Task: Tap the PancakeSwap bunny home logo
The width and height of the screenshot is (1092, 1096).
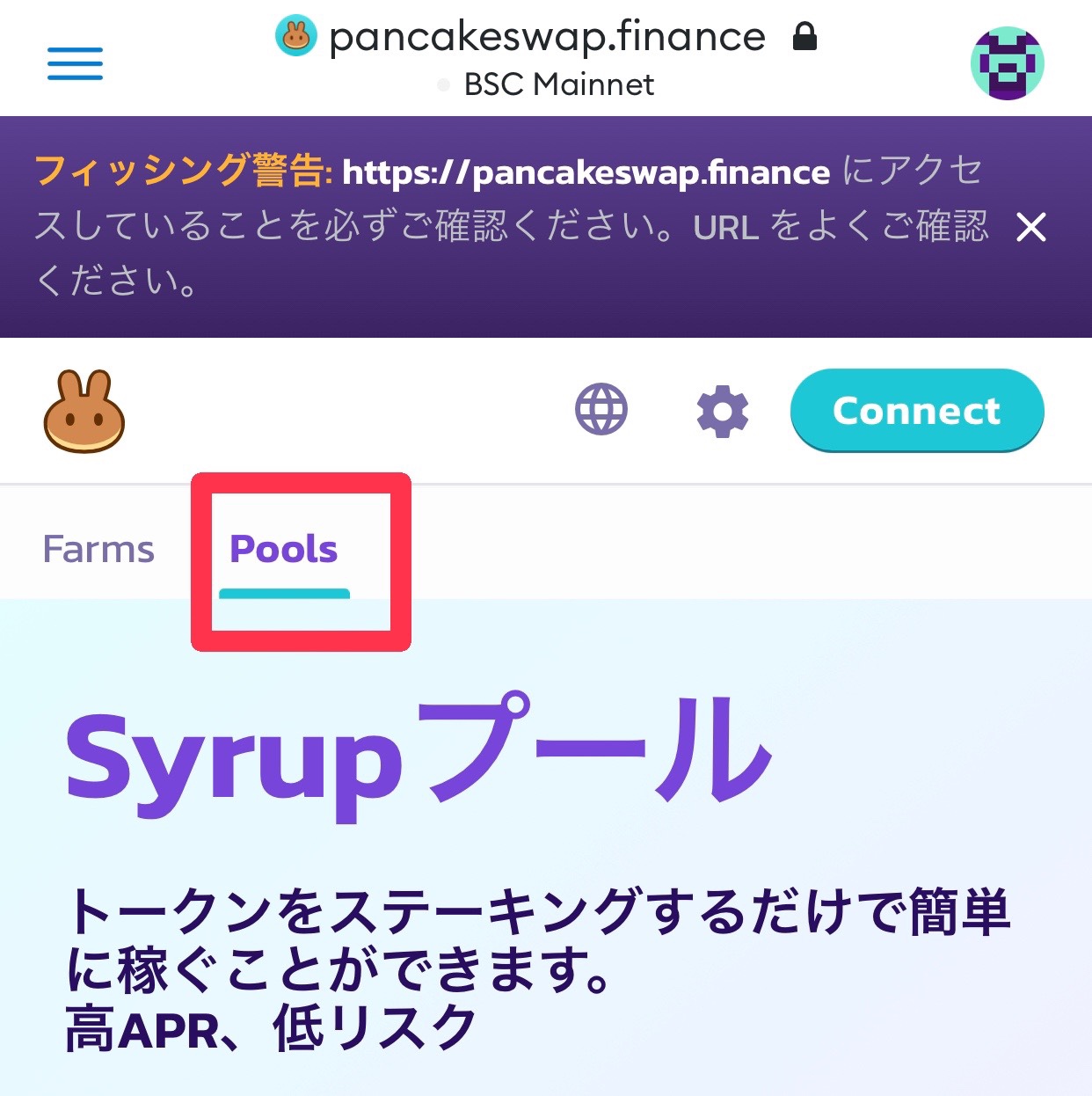Action: [x=84, y=412]
